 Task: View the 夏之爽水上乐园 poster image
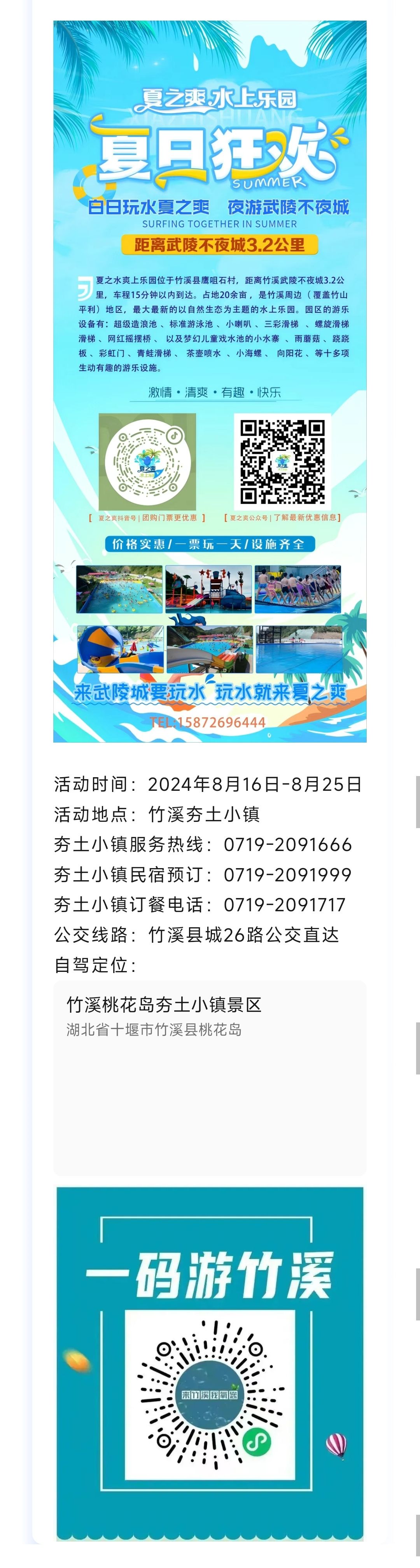point(210,381)
